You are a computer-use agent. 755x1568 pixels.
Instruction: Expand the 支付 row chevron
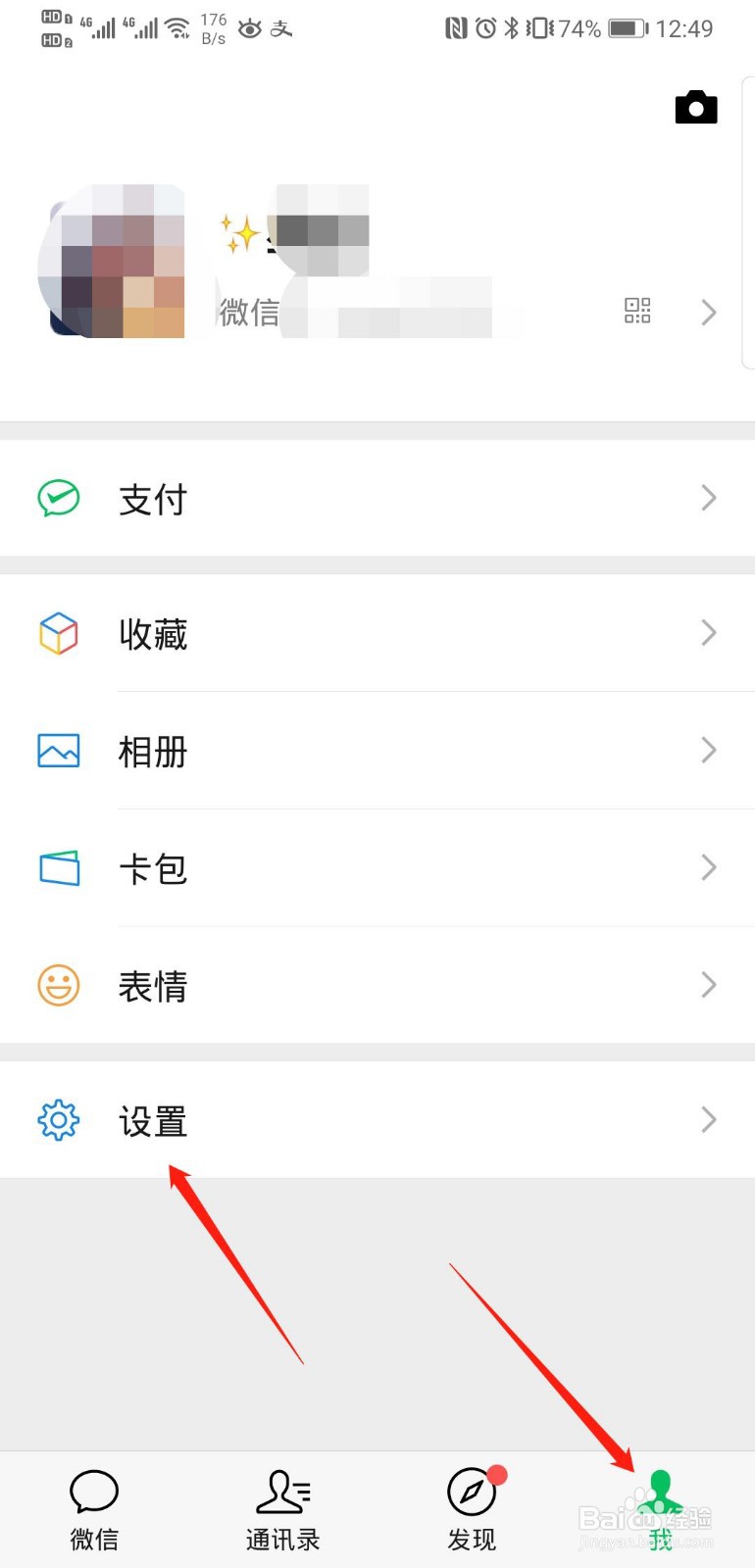click(708, 499)
